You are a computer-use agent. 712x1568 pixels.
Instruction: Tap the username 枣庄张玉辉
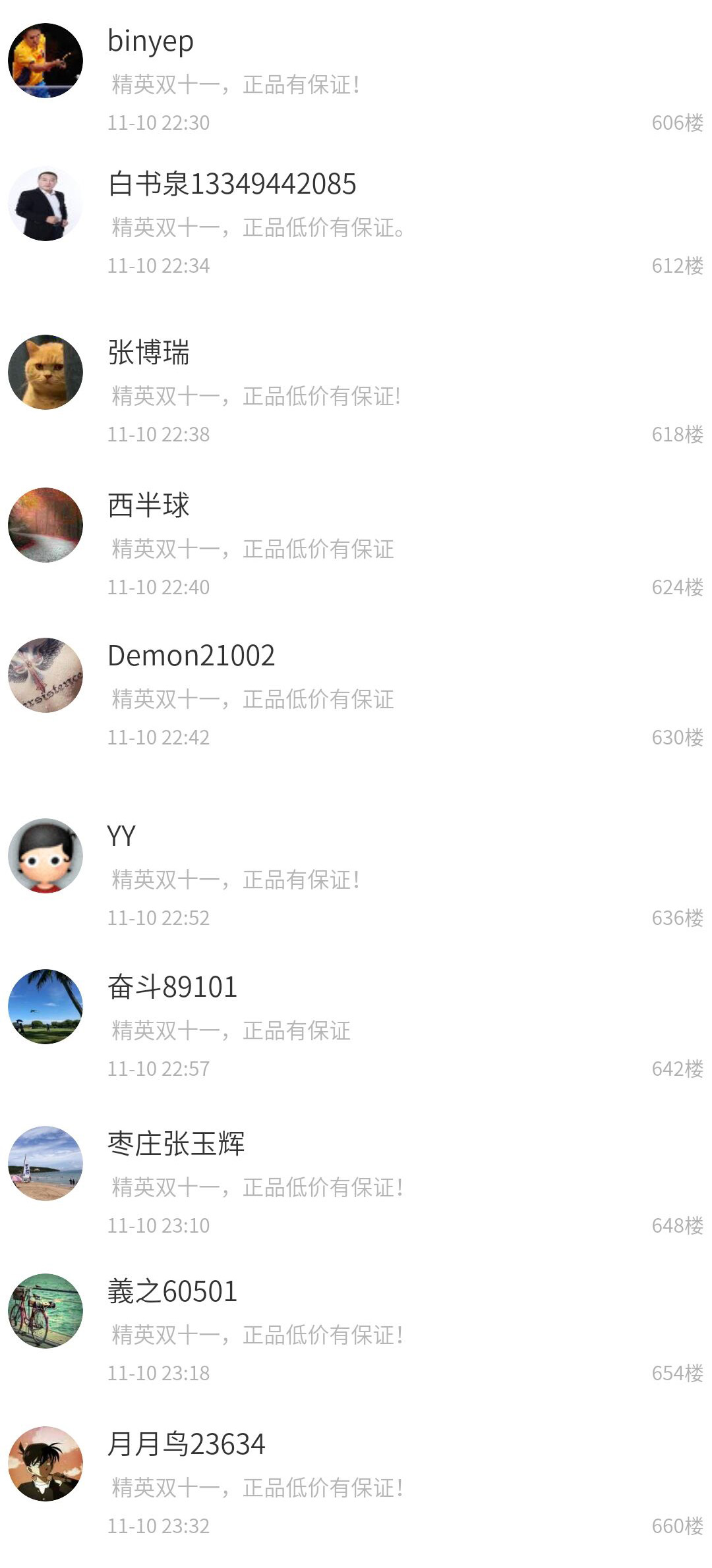(x=176, y=1144)
